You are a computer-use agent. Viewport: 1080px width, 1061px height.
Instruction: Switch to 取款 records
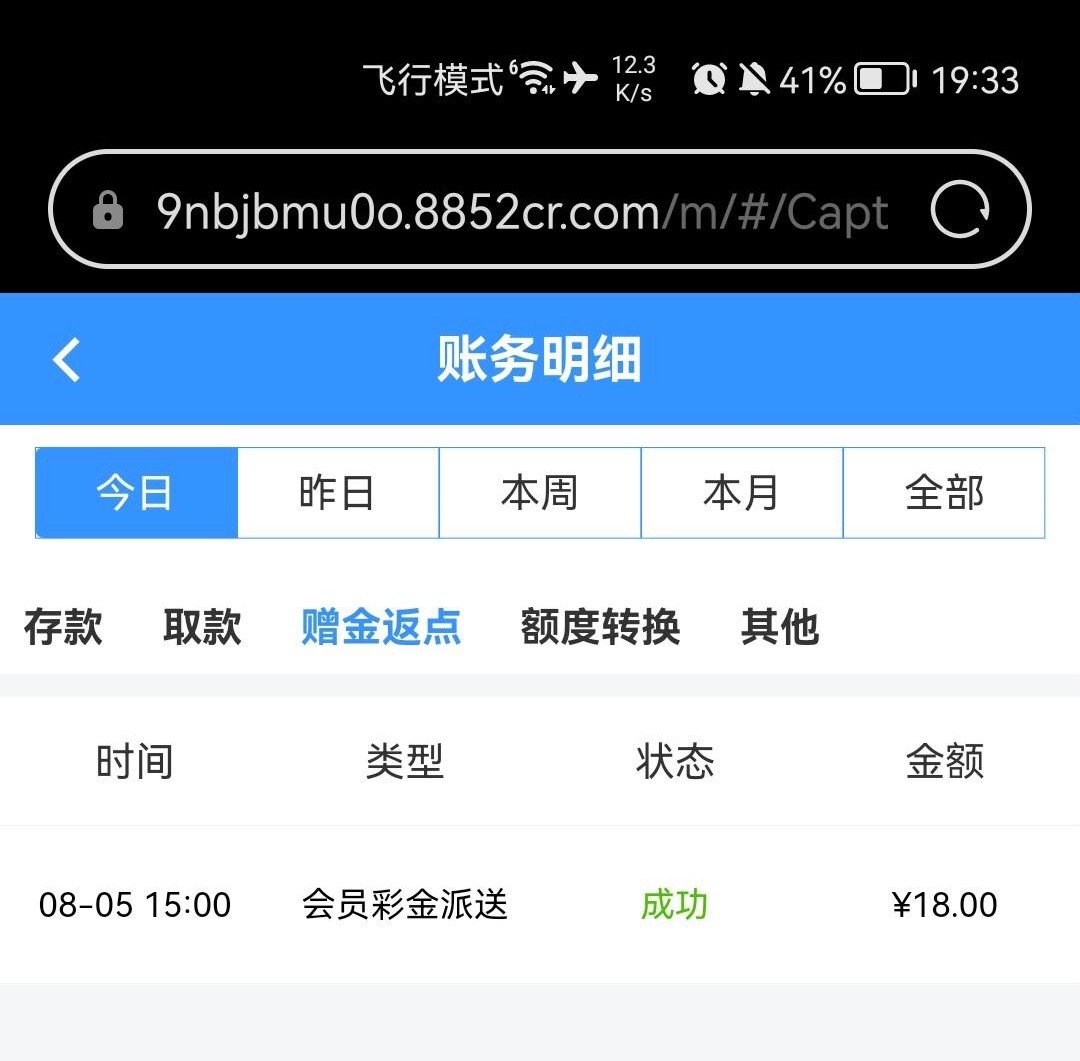(202, 627)
